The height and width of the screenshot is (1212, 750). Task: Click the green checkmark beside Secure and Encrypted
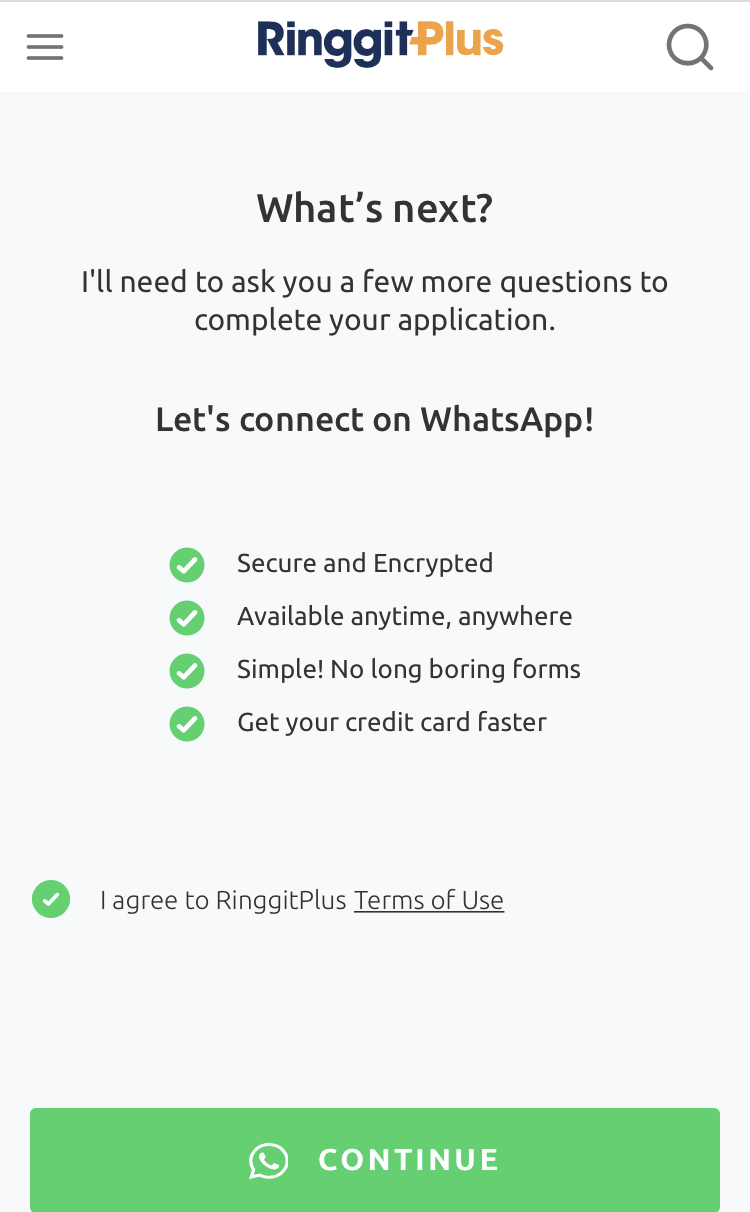pos(187,564)
